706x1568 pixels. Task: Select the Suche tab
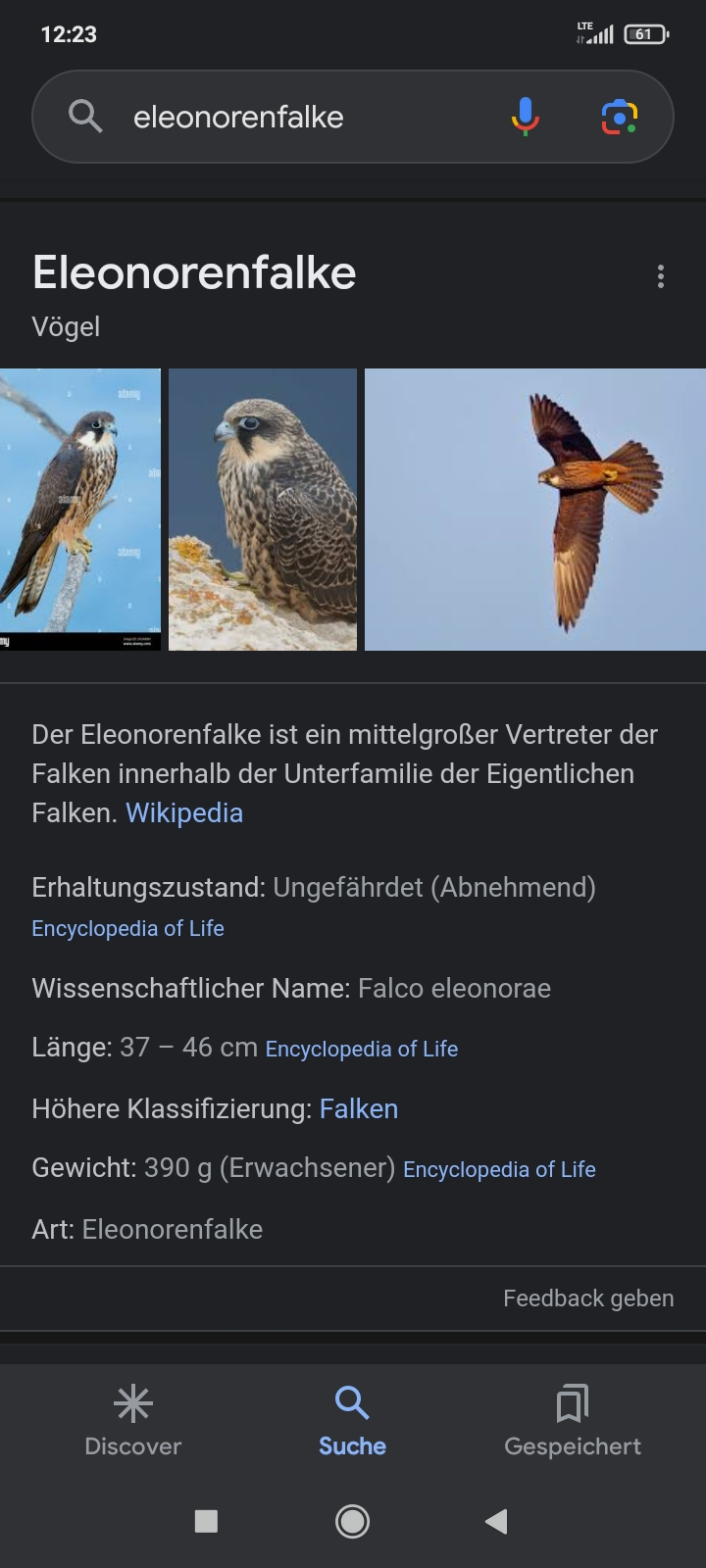352,1421
